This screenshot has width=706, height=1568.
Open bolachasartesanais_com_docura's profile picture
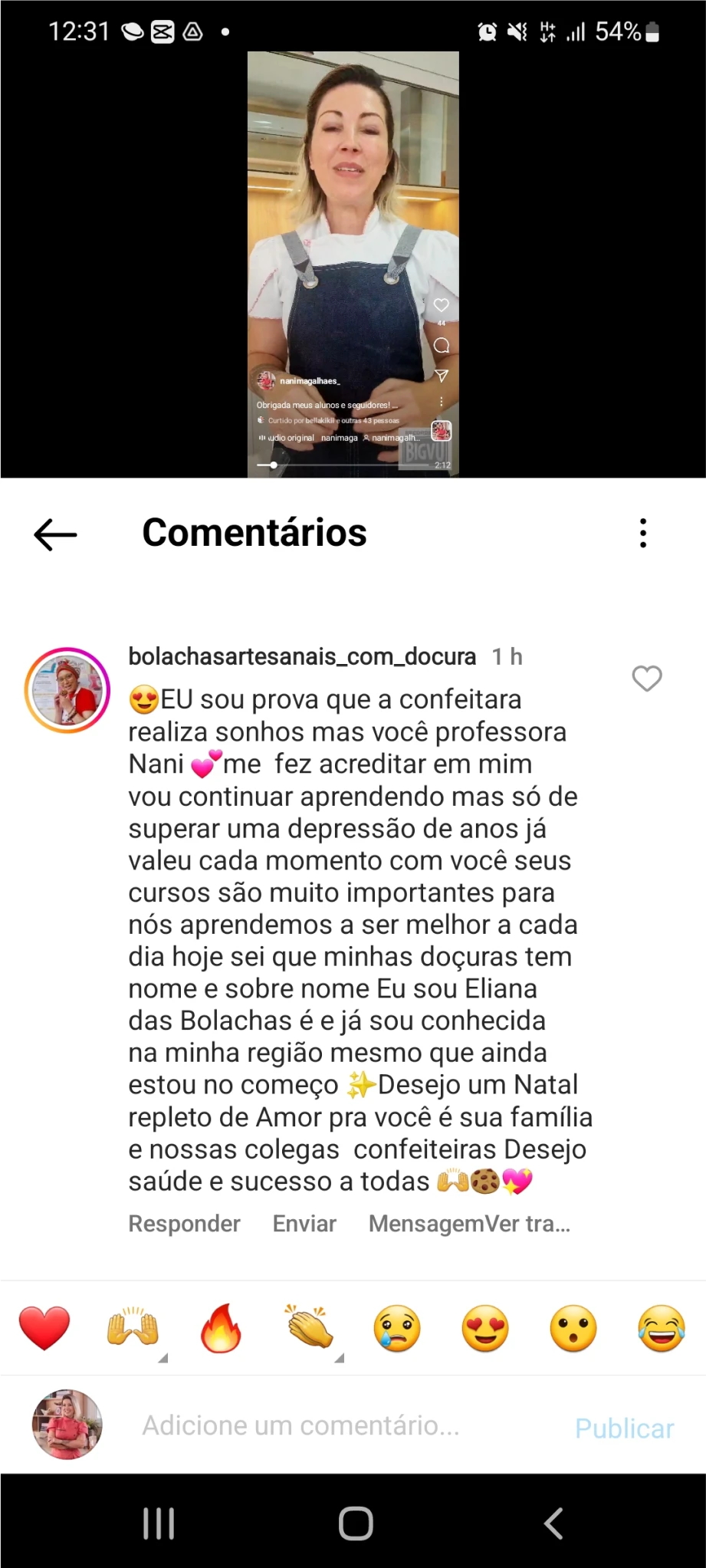click(67, 690)
